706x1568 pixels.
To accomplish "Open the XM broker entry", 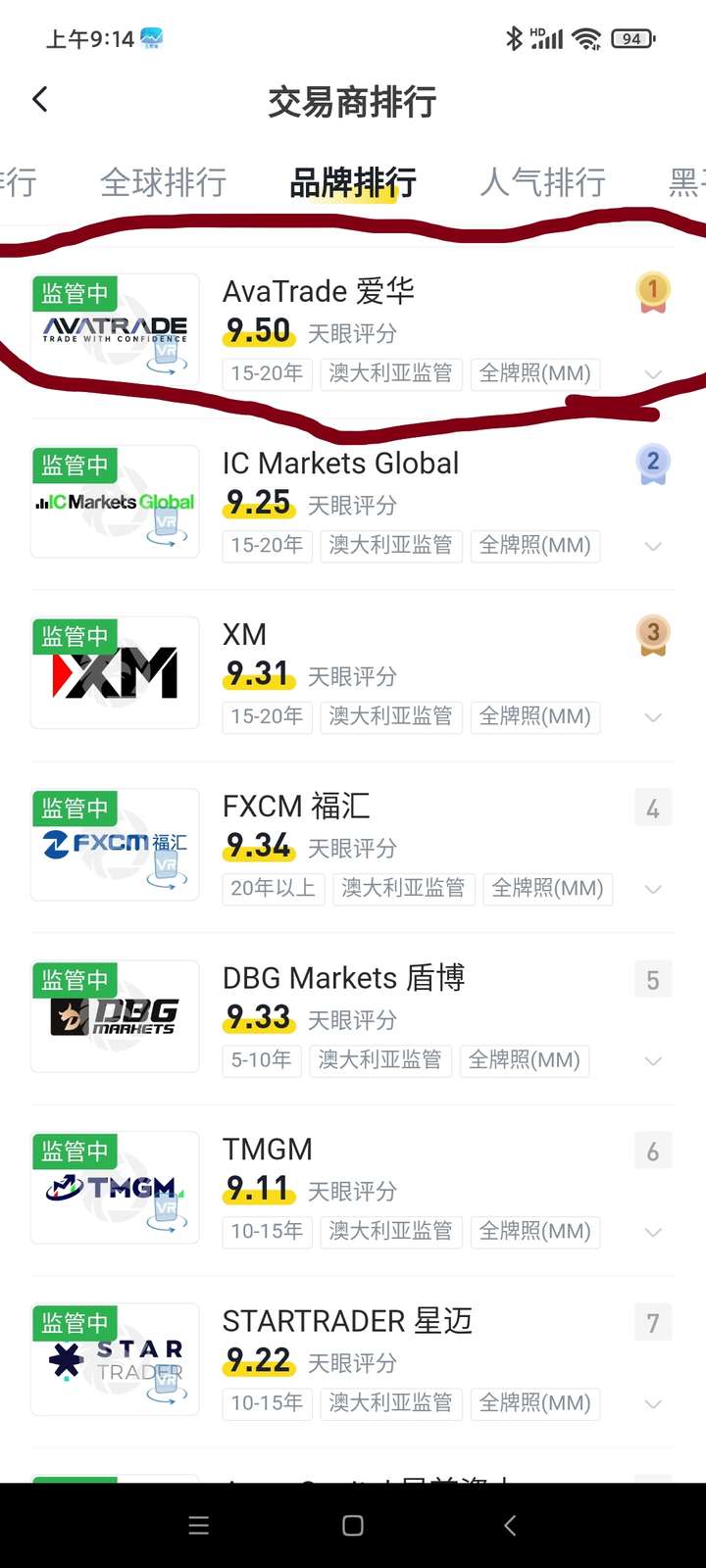I will pyautogui.click(x=245, y=635).
